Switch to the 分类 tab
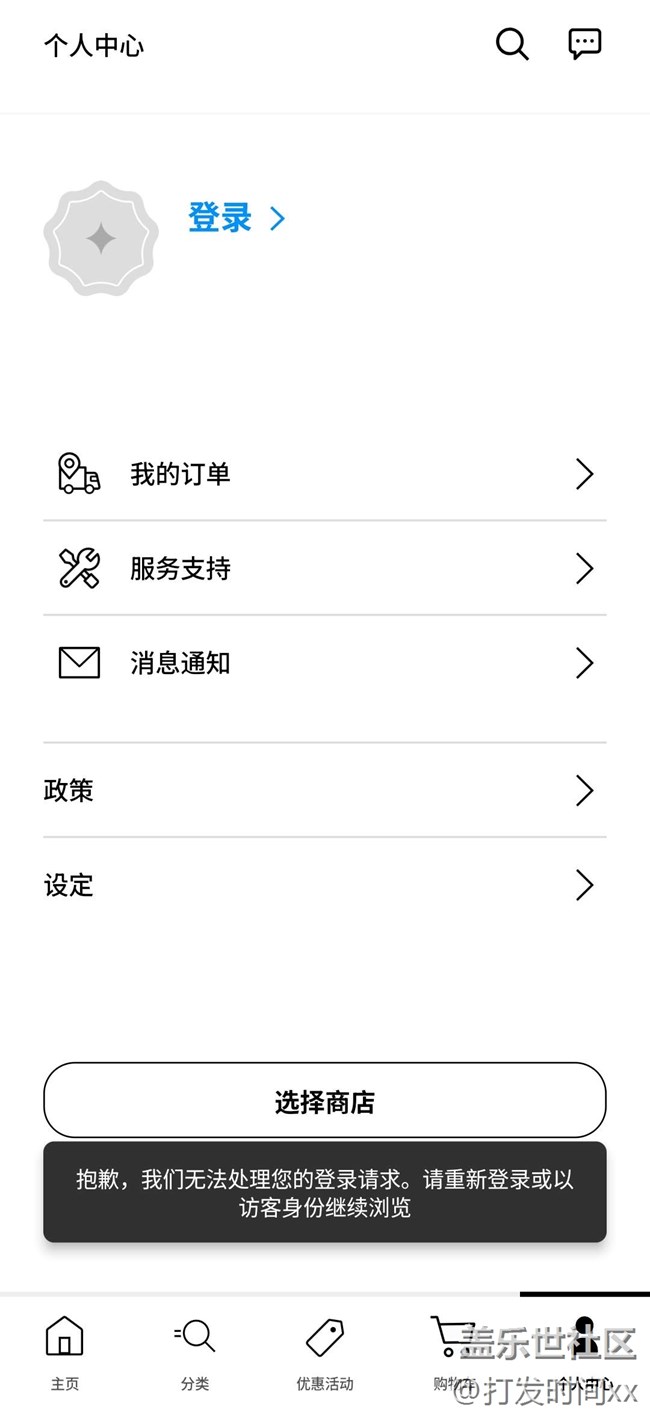 pyautogui.click(x=195, y=1353)
